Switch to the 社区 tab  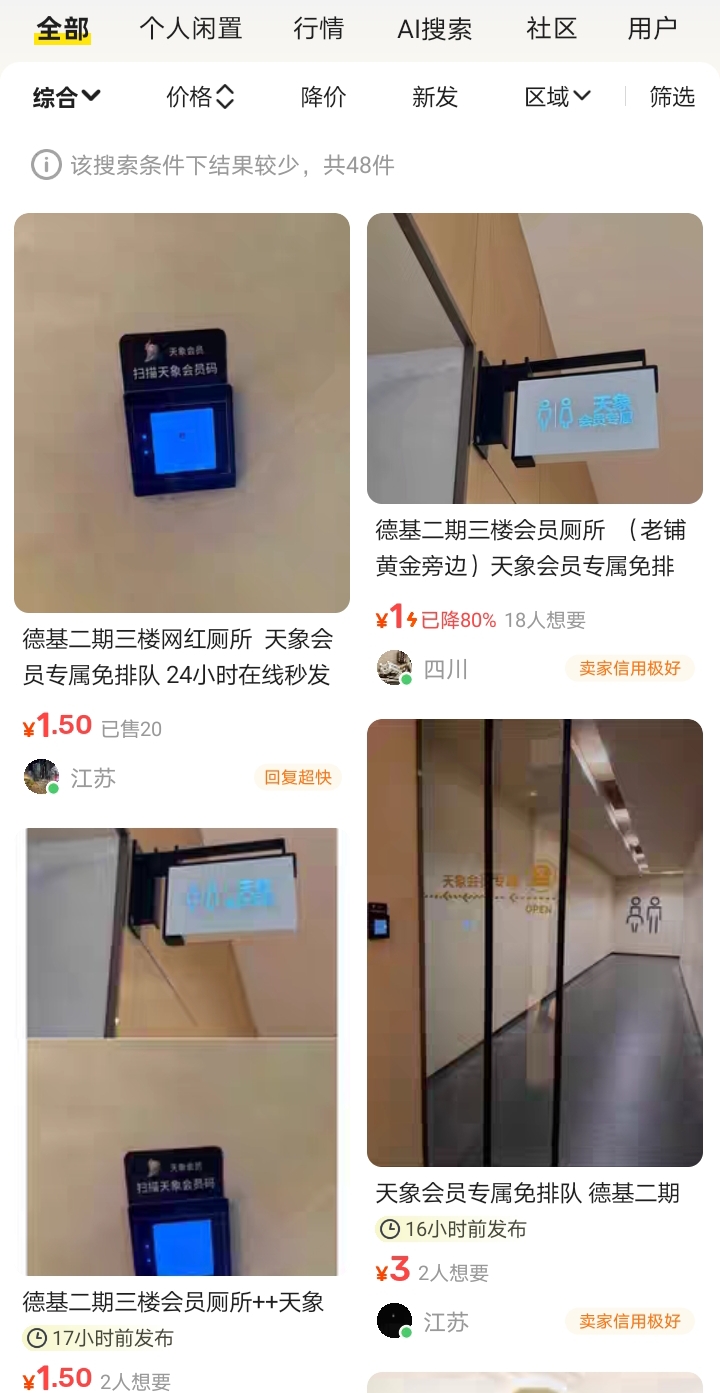551,29
